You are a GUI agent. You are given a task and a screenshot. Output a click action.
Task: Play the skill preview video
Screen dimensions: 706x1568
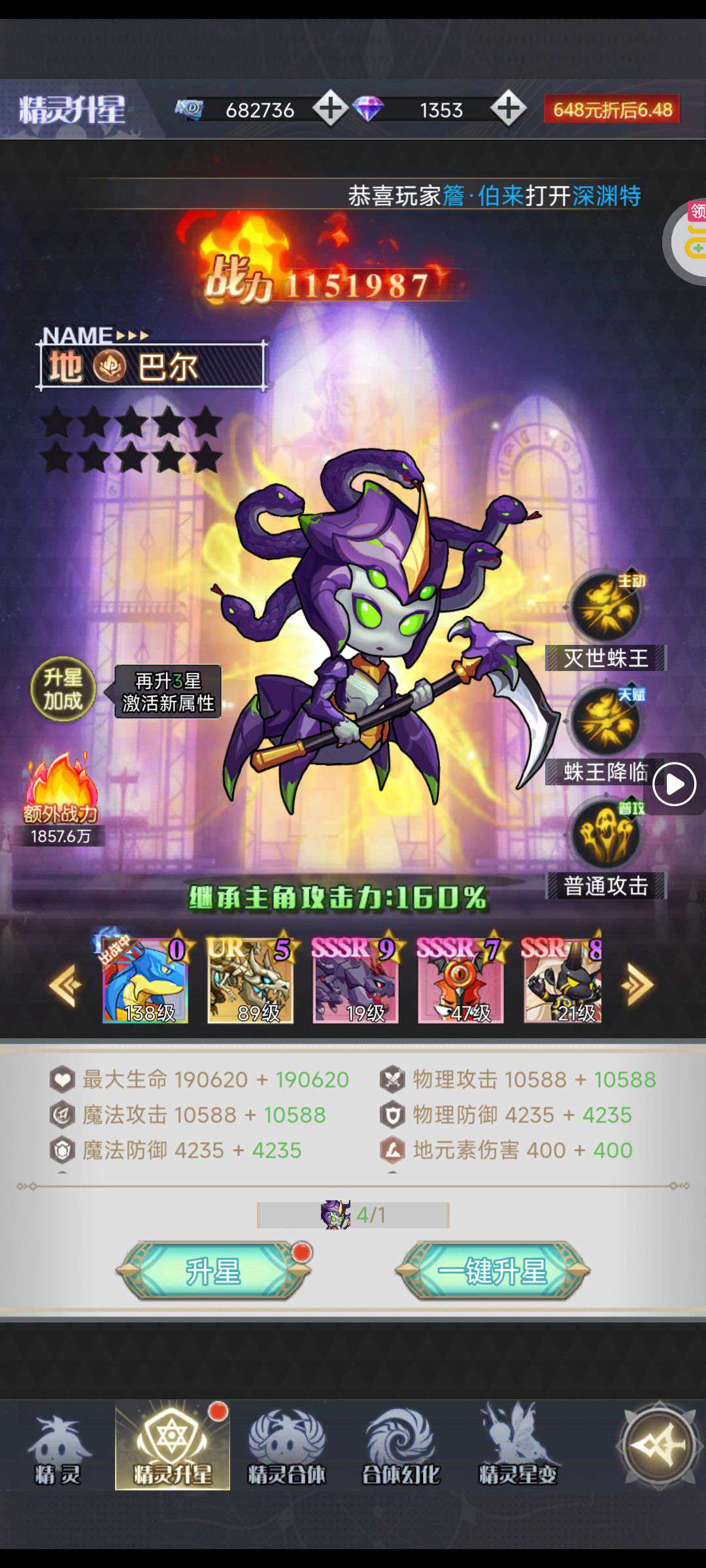[674, 784]
